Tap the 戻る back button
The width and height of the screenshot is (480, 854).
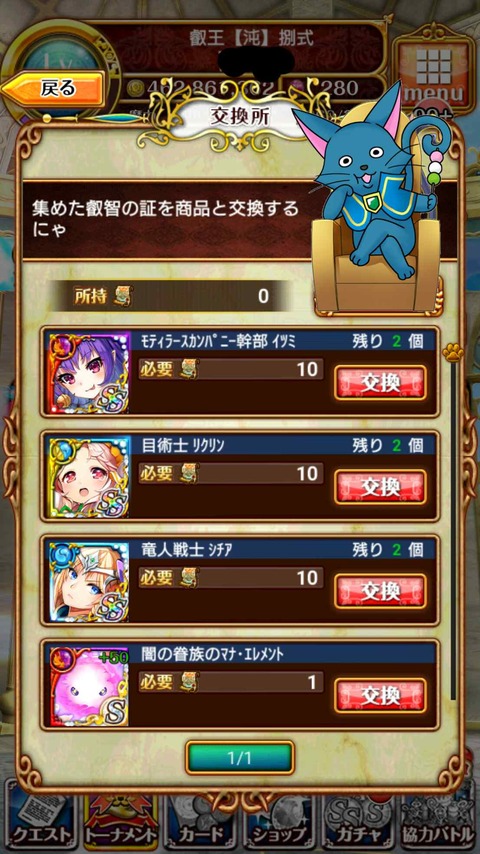53,88
